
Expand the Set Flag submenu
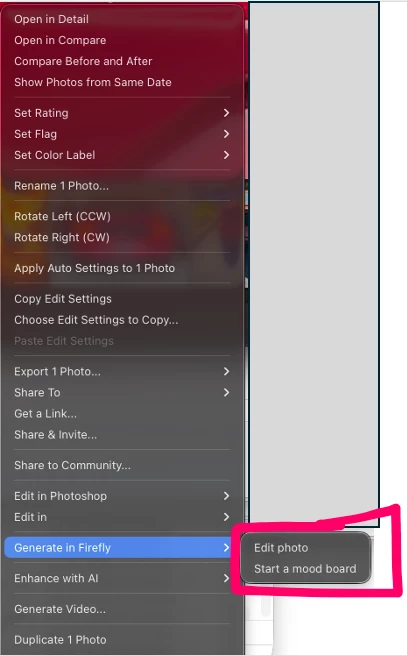(x=121, y=134)
